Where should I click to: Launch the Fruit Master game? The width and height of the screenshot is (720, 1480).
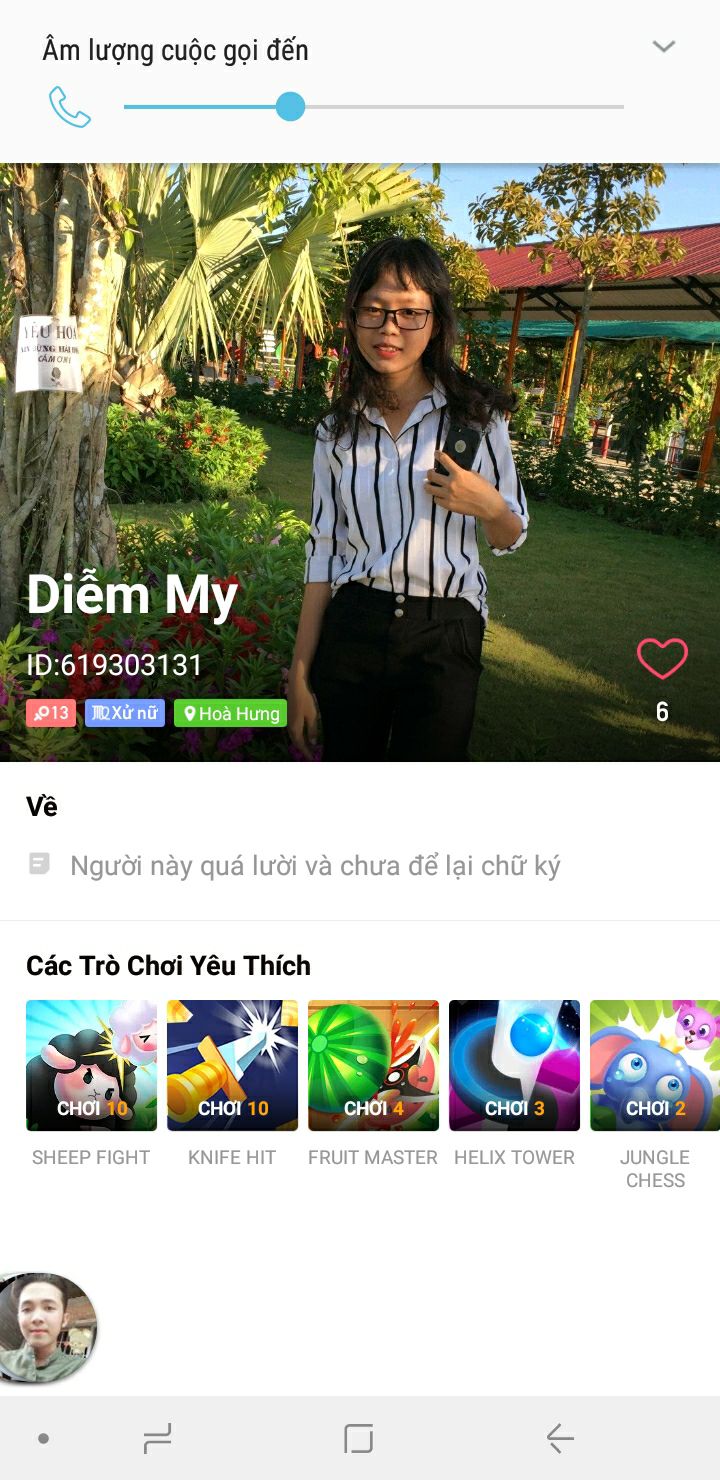tap(373, 1065)
